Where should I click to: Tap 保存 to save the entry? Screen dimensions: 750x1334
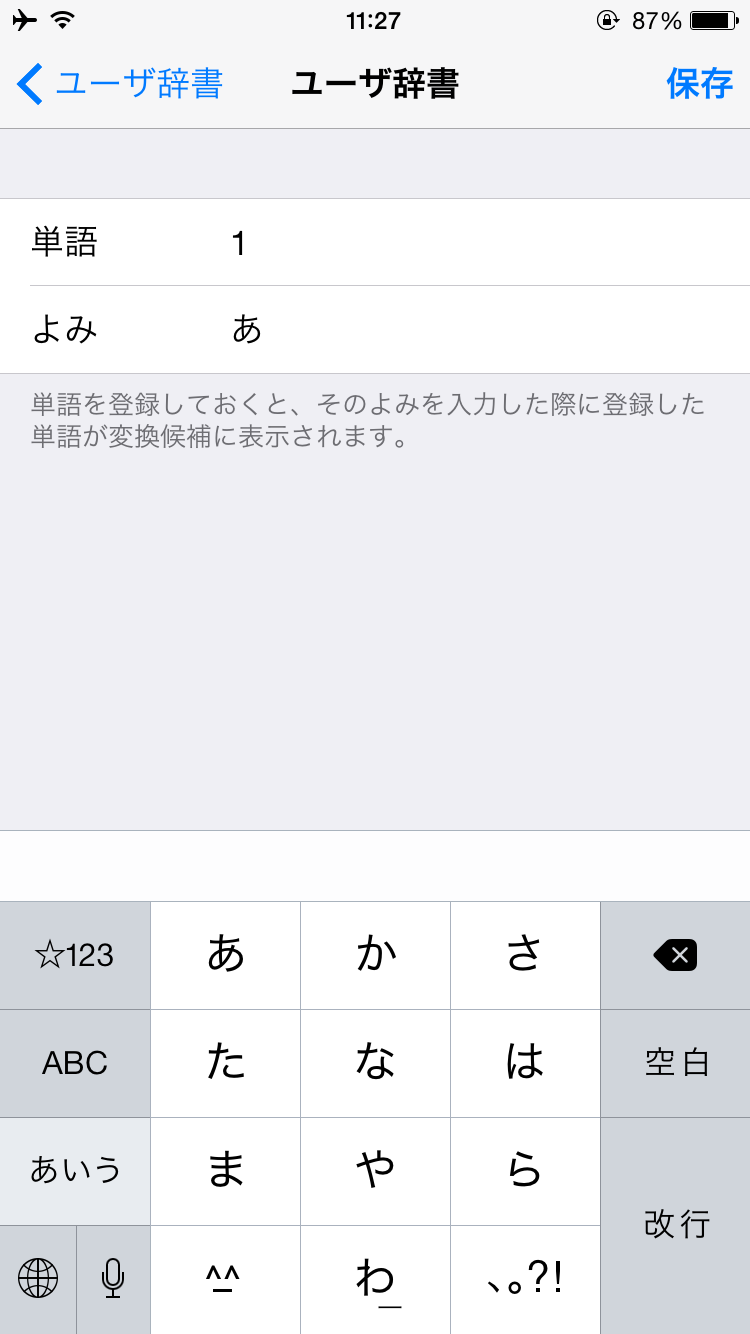(x=700, y=84)
